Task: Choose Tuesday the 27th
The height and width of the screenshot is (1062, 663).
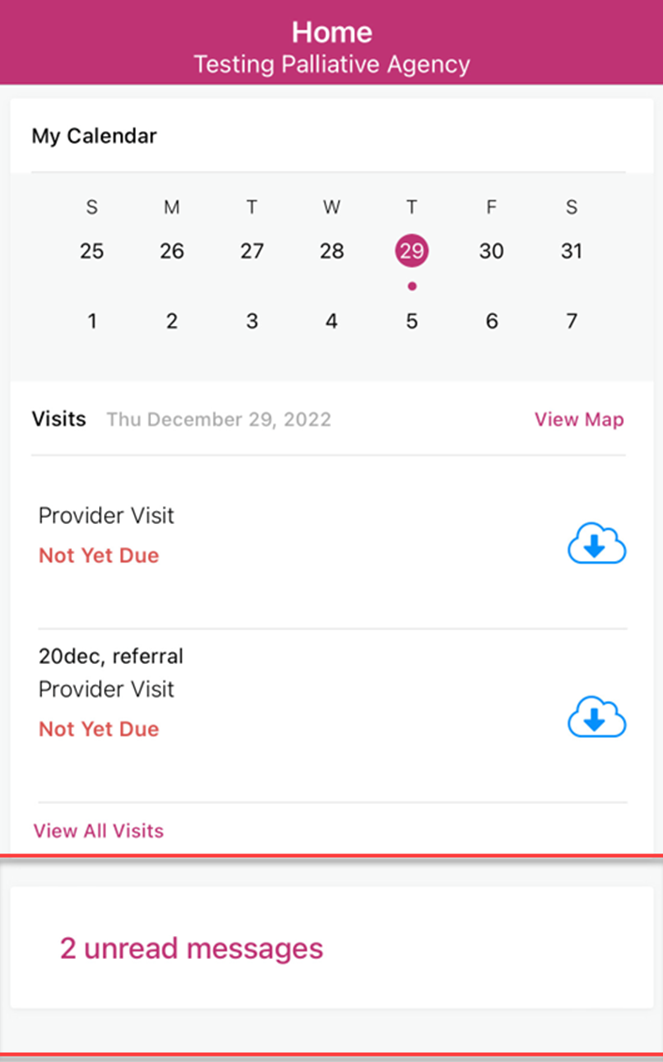Action: (x=252, y=251)
